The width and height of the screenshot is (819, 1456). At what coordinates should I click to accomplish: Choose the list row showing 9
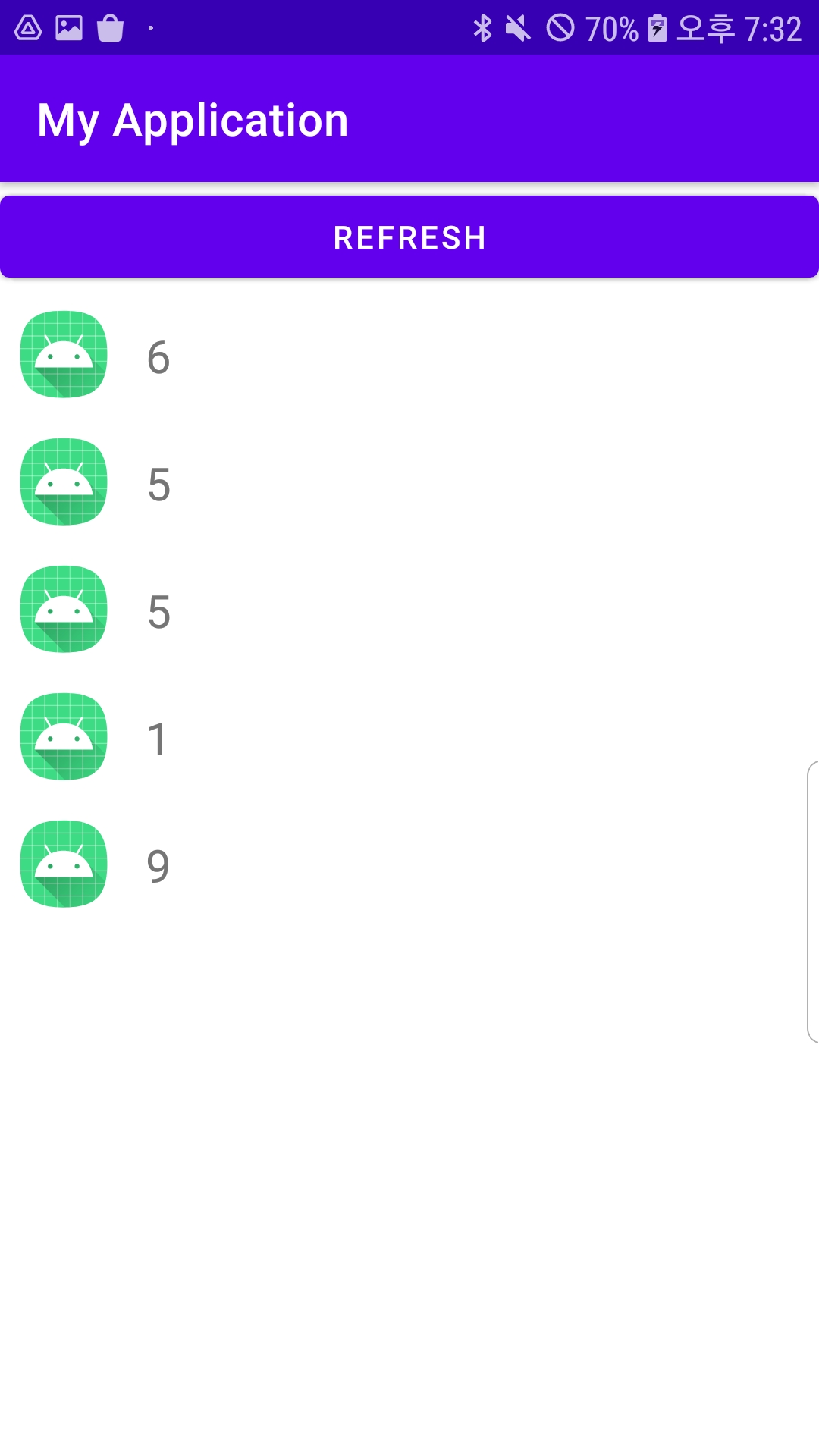pyautogui.click(x=409, y=864)
